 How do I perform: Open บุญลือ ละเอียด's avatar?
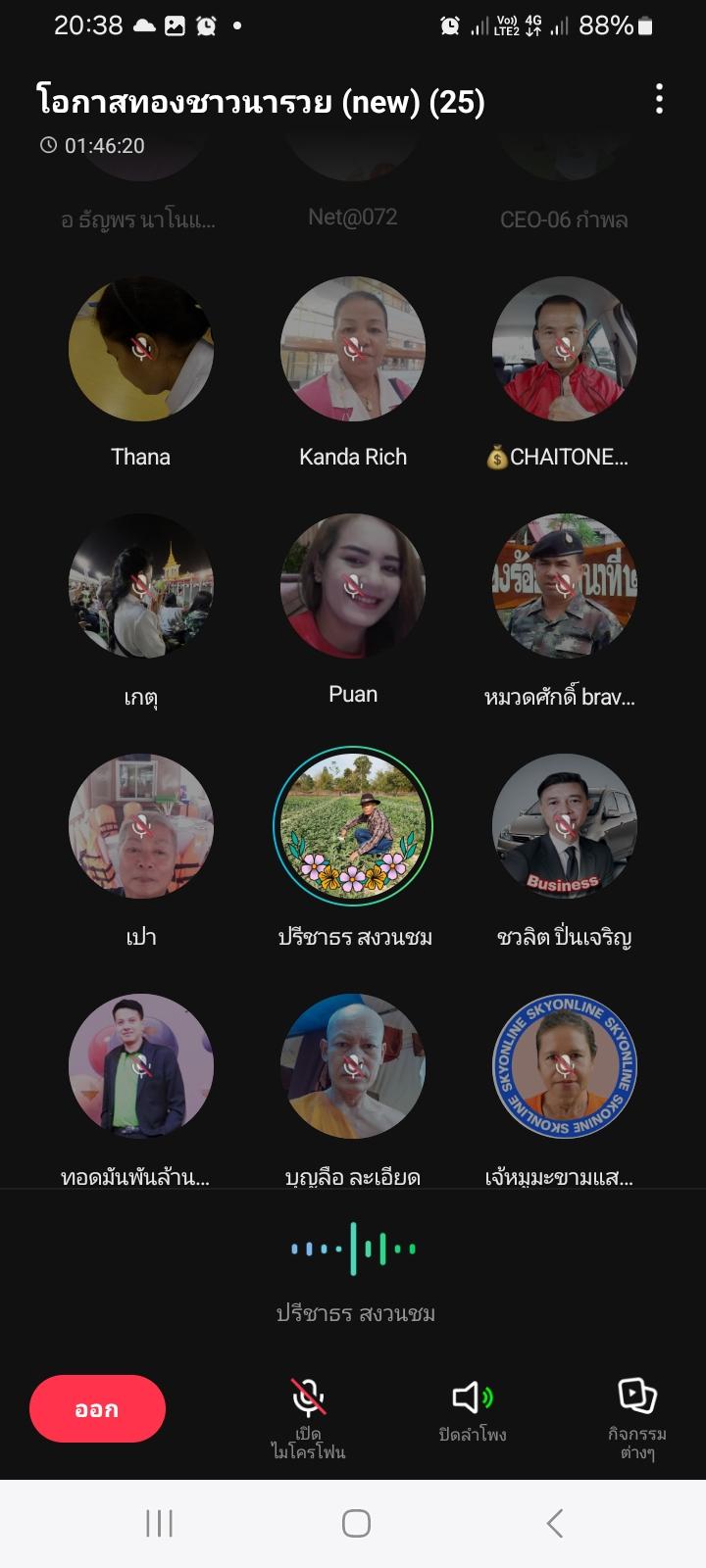coord(353,1066)
